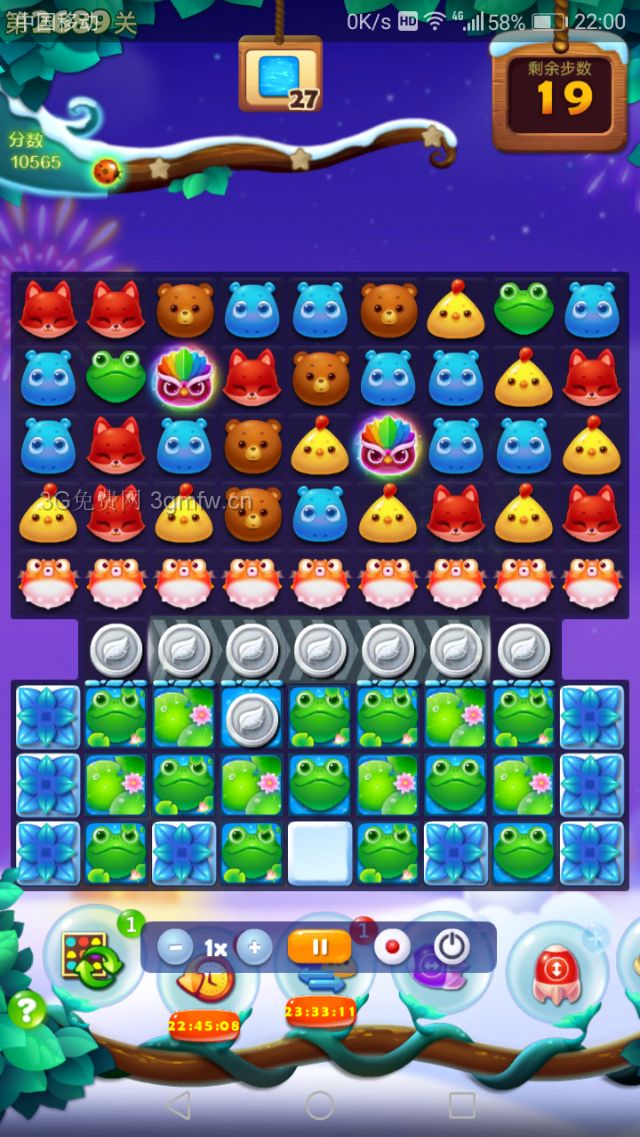Viewport: 640px width, 1137px height.
Task: Go to the home screen via the home button
Action: tap(320, 1105)
